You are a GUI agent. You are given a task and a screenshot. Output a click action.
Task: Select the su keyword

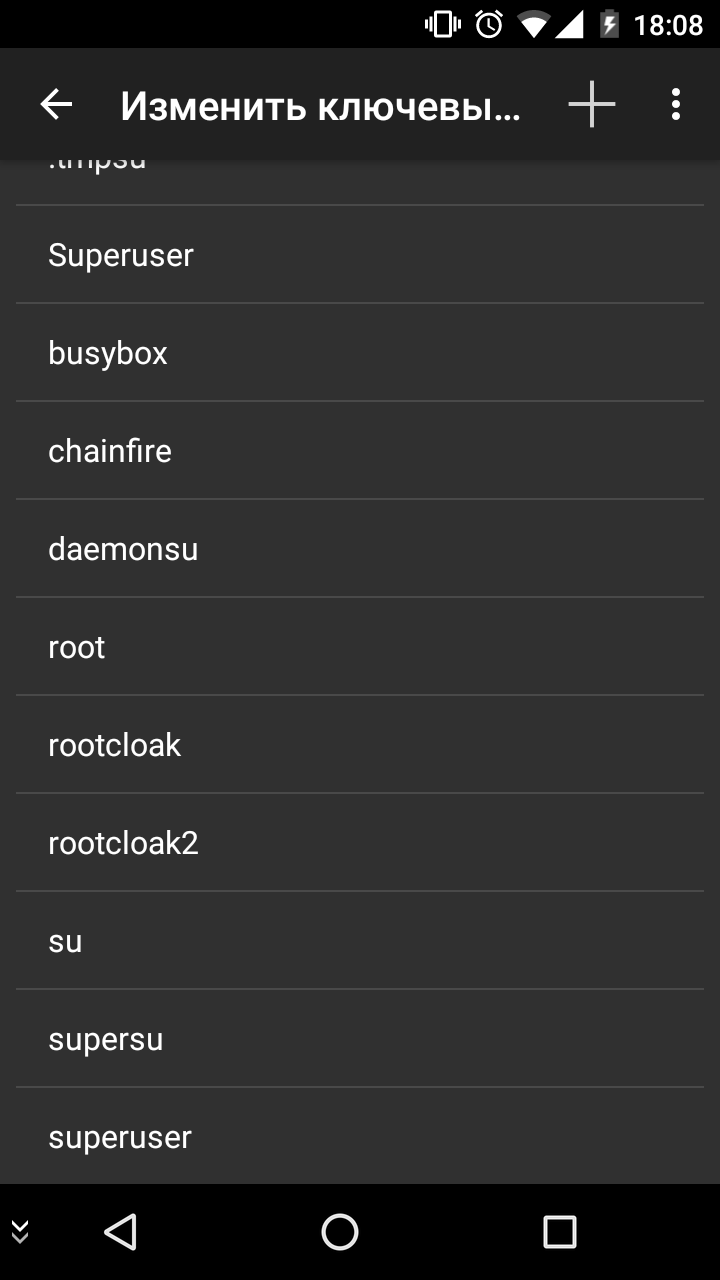click(360, 941)
